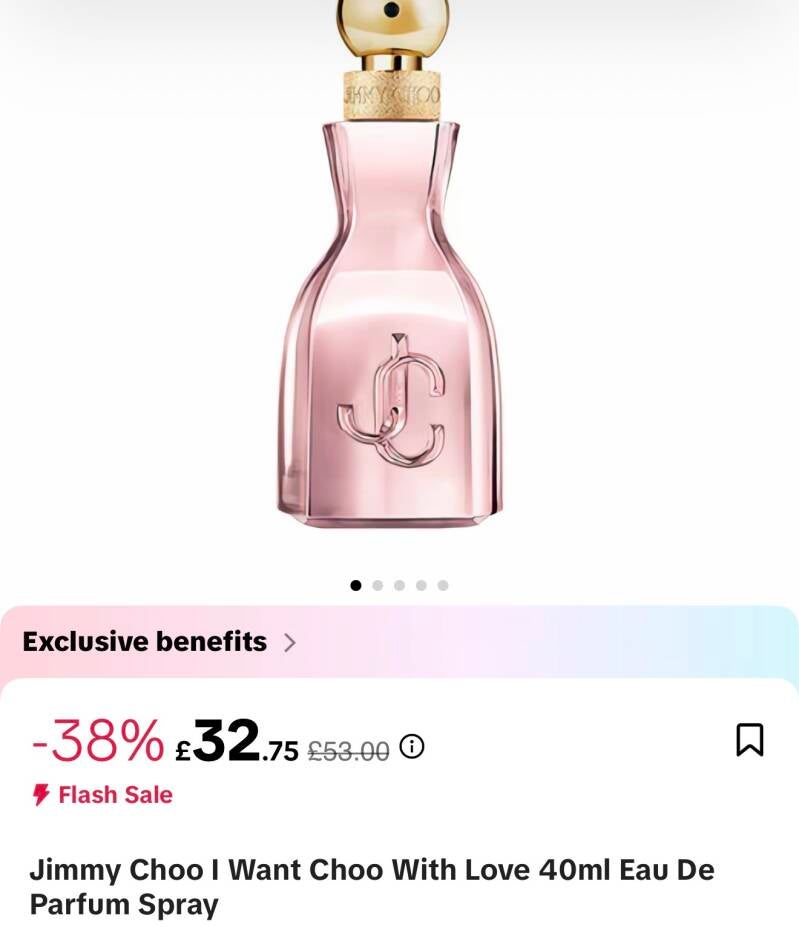Save the perfume with the bookmark icon
Screen dimensions: 799x927
[x=749, y=739]
